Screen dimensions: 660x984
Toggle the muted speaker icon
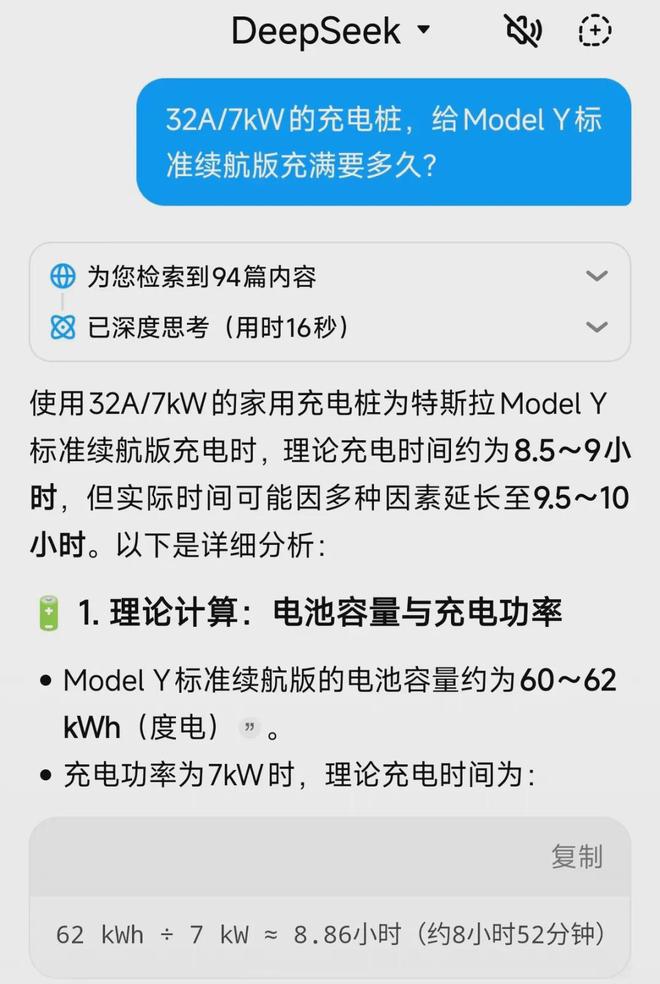click(522, 30)
